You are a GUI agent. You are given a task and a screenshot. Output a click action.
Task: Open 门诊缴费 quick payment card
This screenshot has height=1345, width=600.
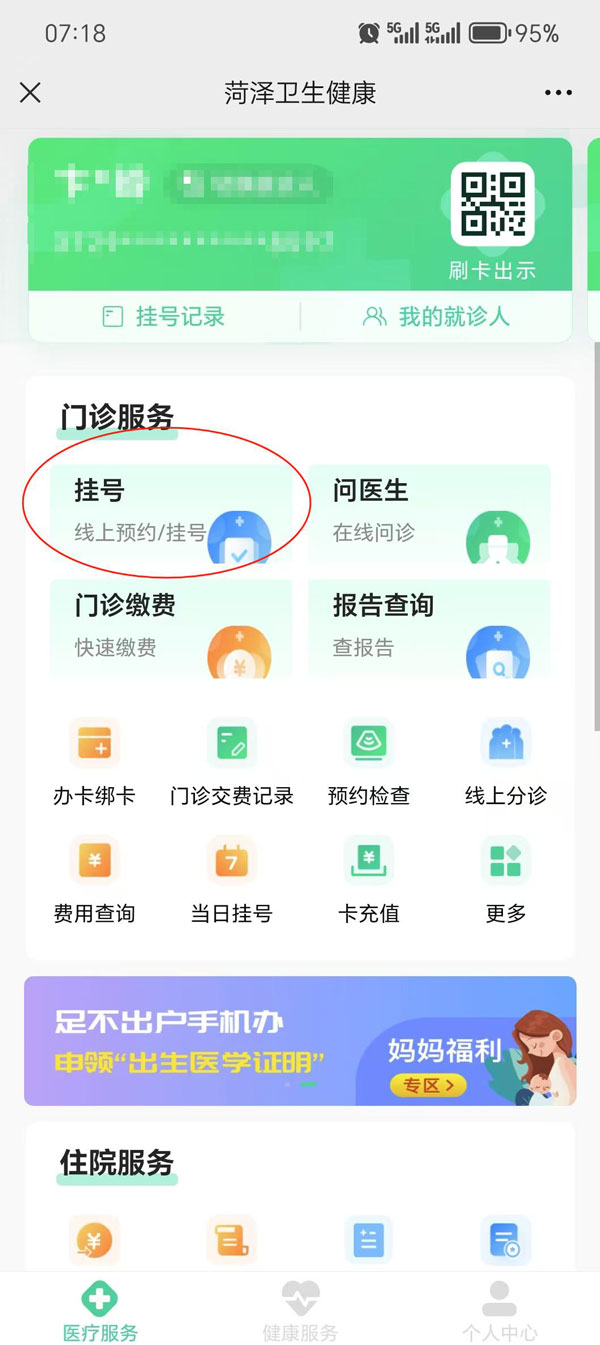click(170, 628)
